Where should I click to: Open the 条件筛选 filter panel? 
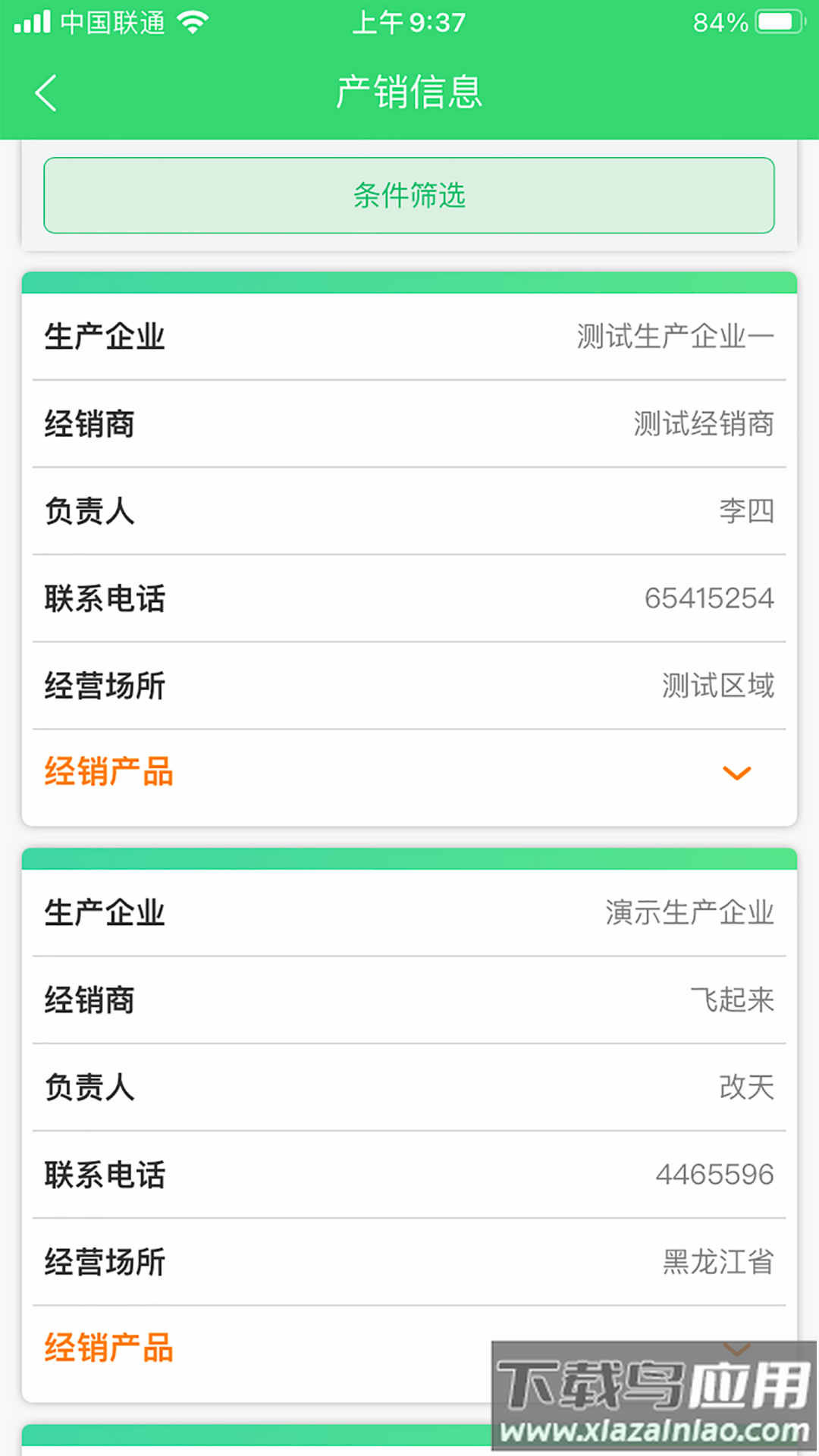point(409,195)
